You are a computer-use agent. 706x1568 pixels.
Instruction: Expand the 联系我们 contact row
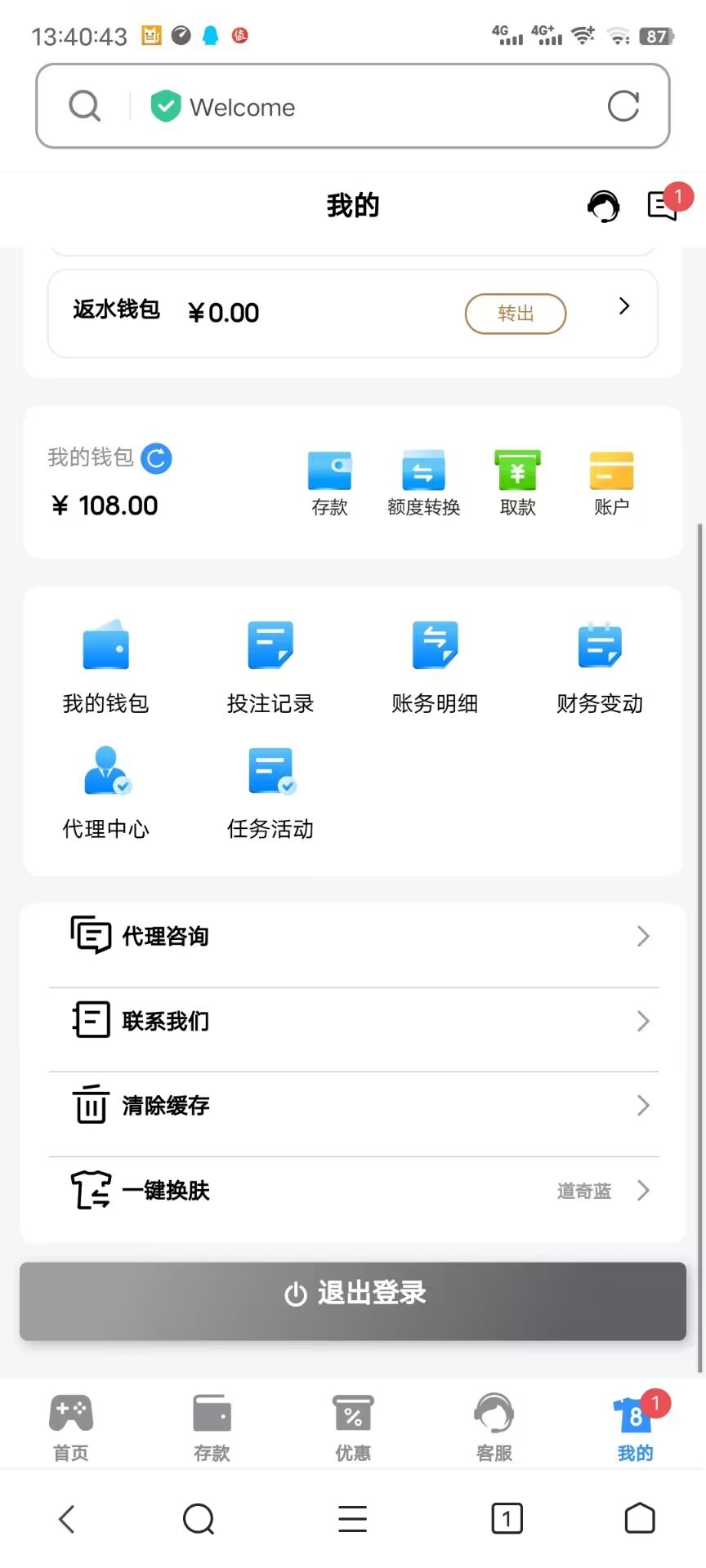[x=352, y=1021]
